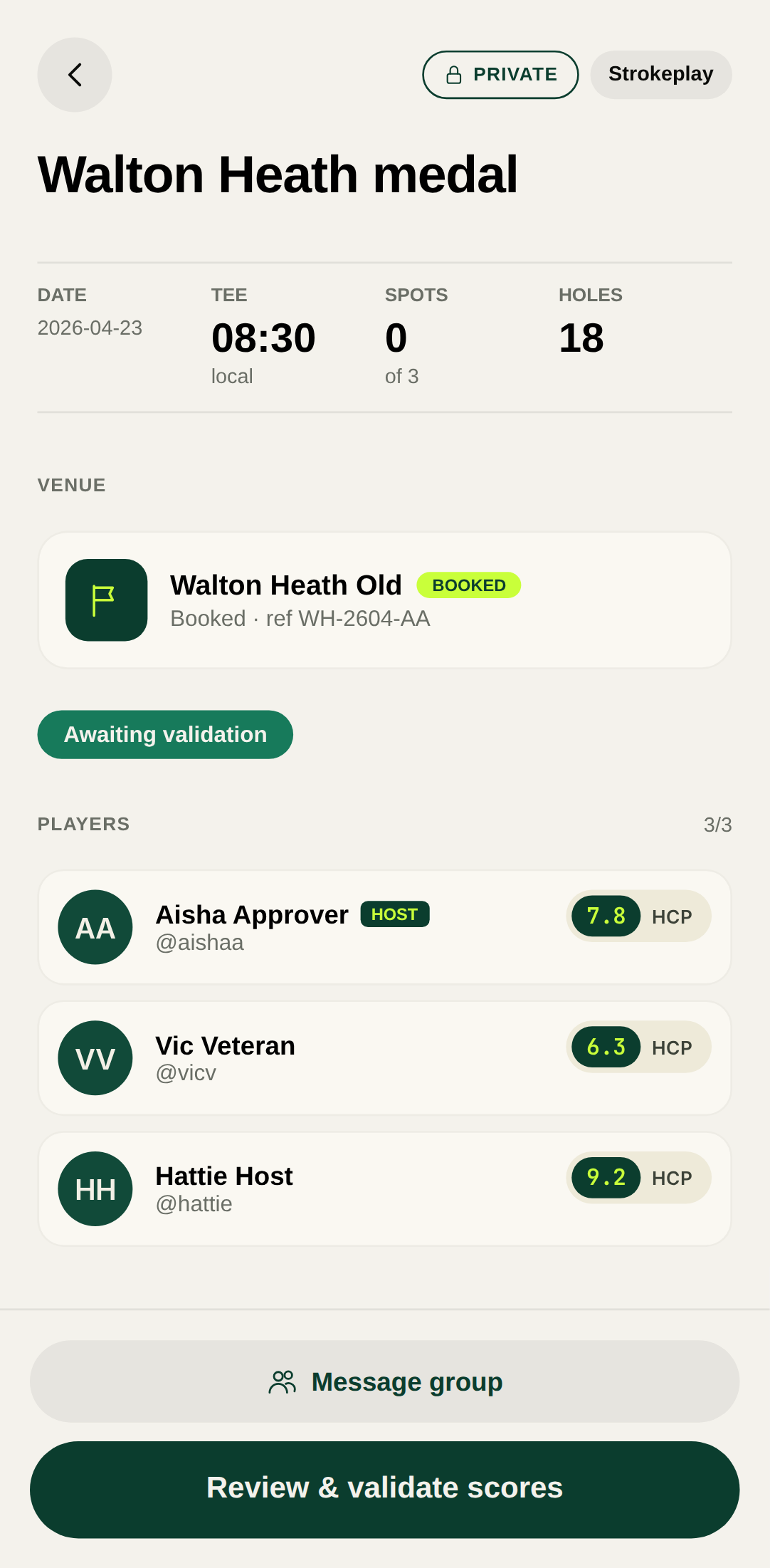Switch to the Strokeplay format tab

660,74
